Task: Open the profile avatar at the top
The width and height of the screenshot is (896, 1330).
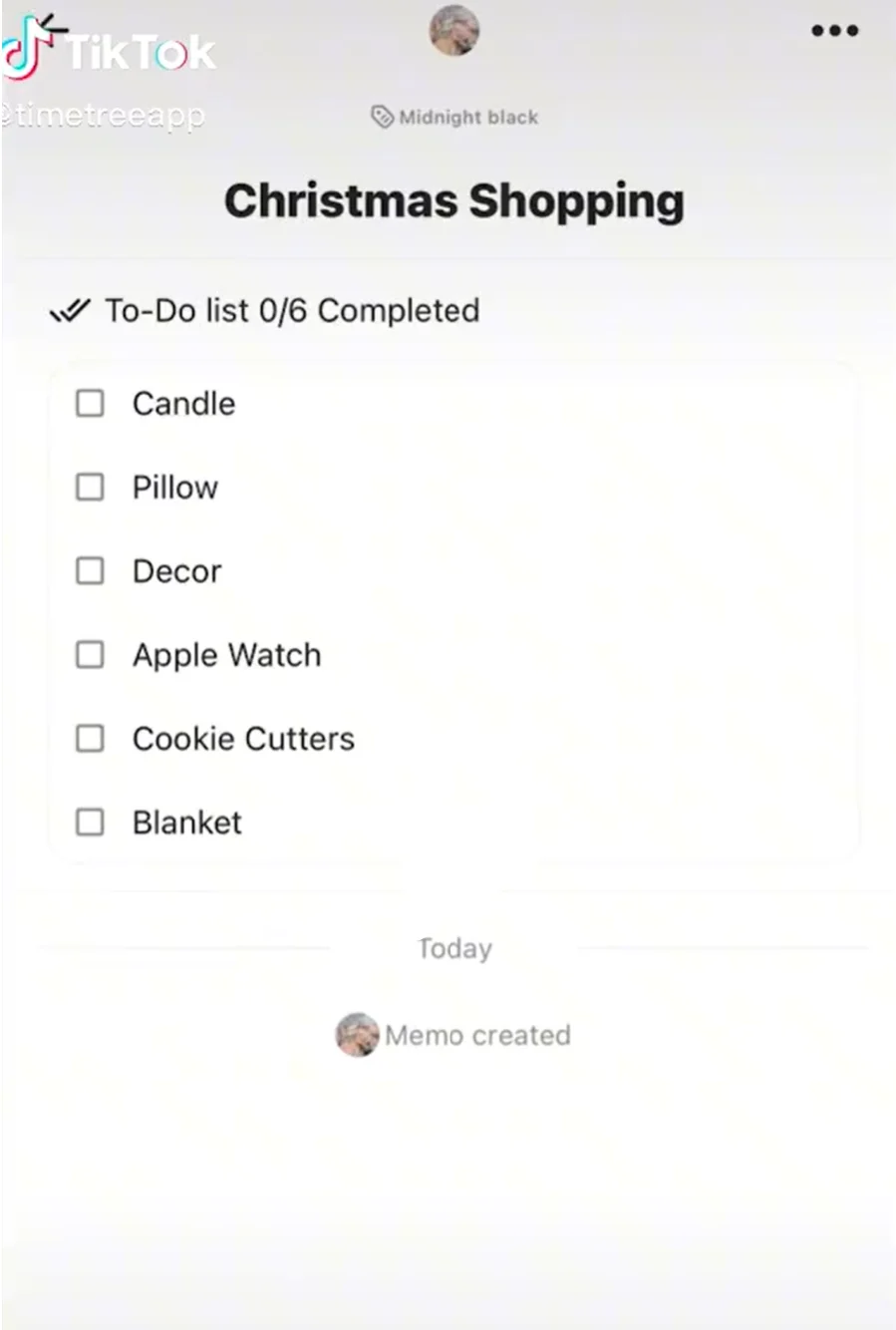Action: [454, 30]
